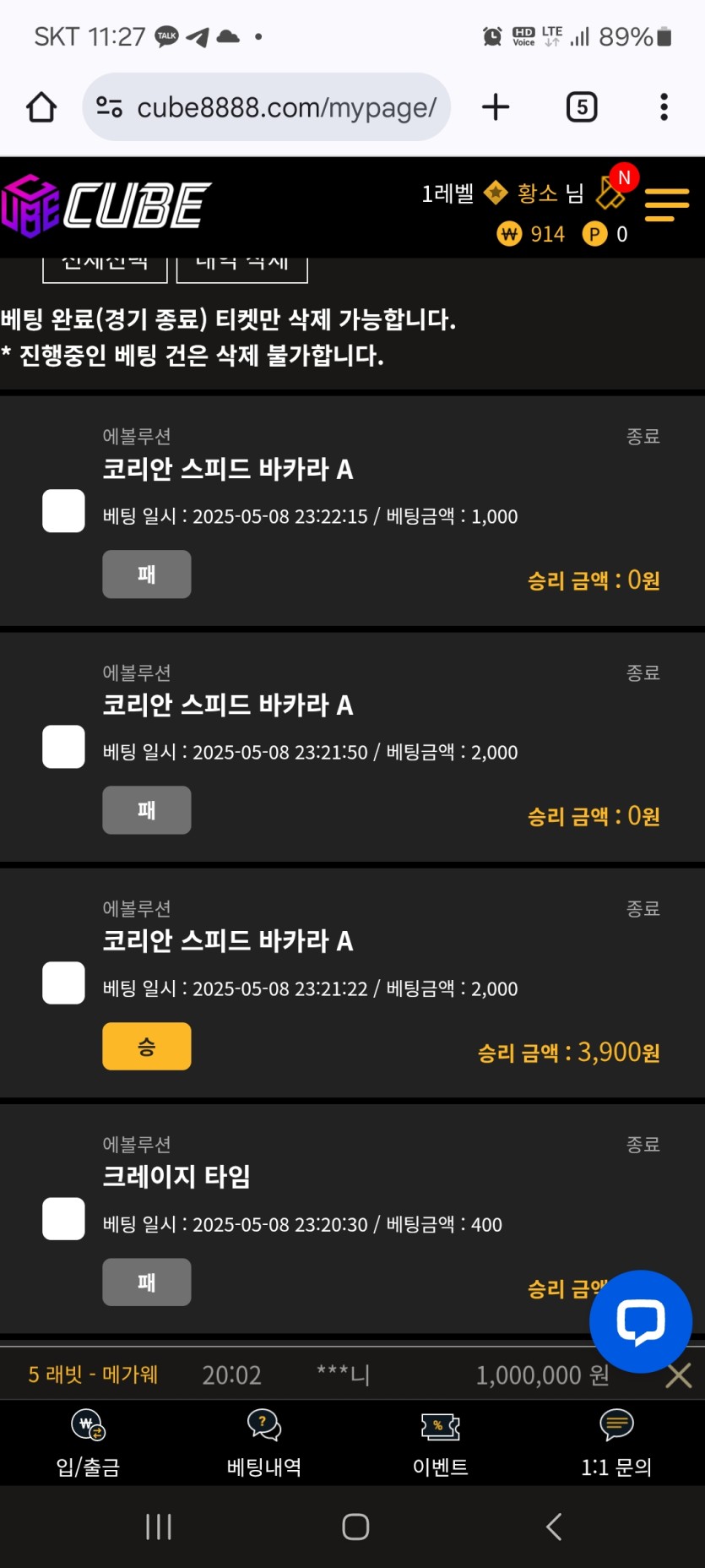
Task: Dismiss the 래빗 - 메가웨 winner ticker banner
Action: point(679,1375)
